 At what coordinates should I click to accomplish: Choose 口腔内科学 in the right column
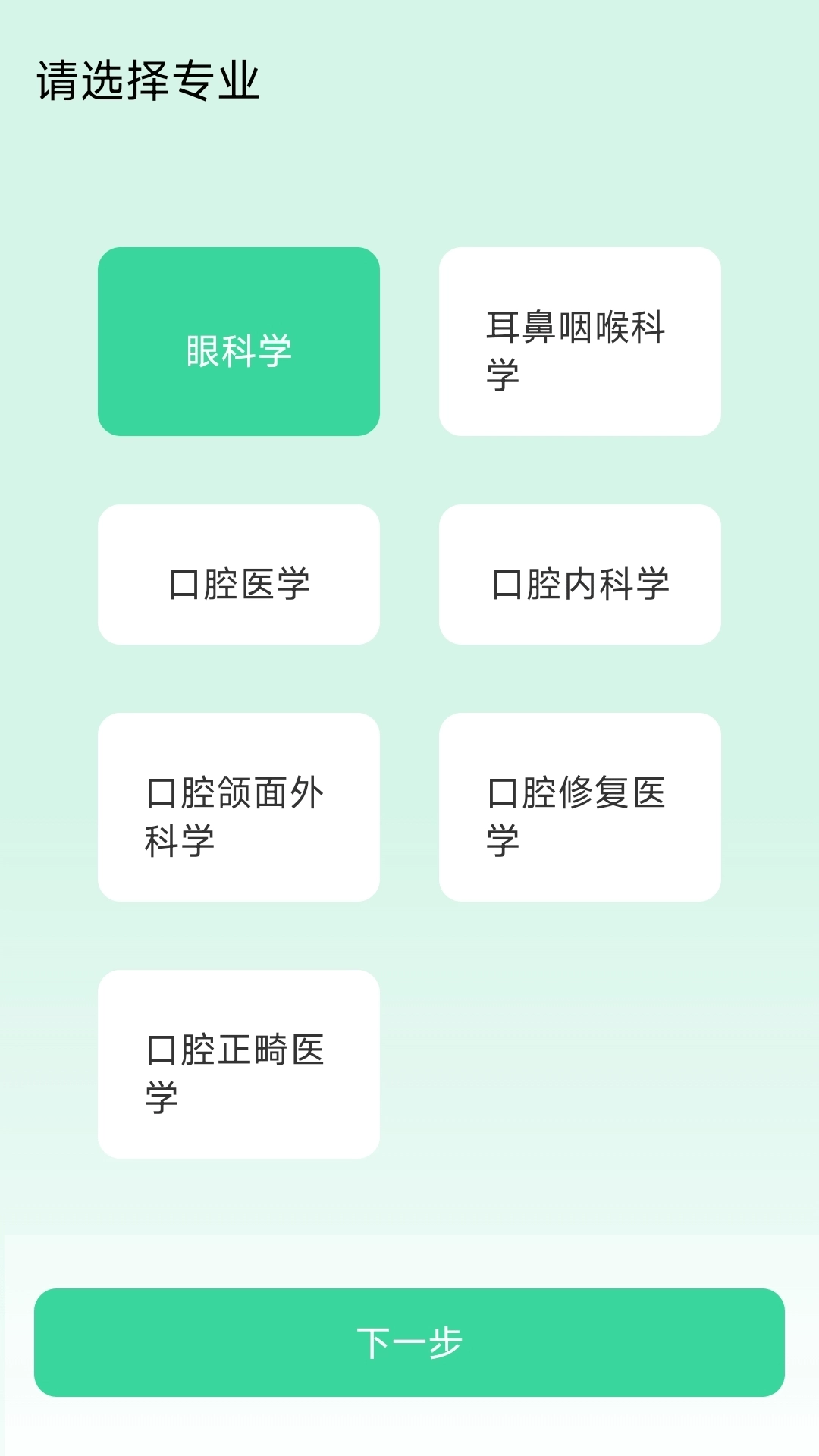(x=581, y=574)
